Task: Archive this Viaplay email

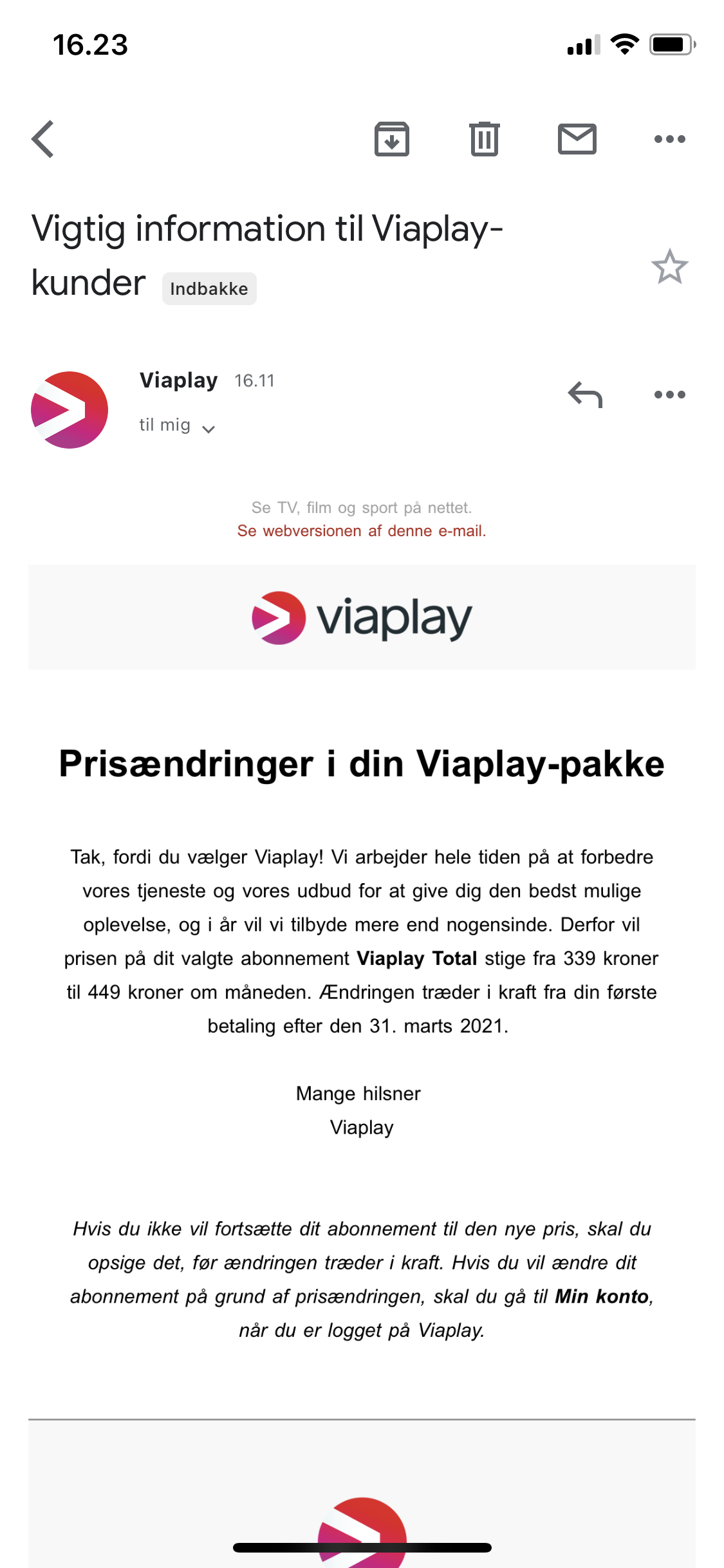Action: pyautogui.click(x=392, y=139)
